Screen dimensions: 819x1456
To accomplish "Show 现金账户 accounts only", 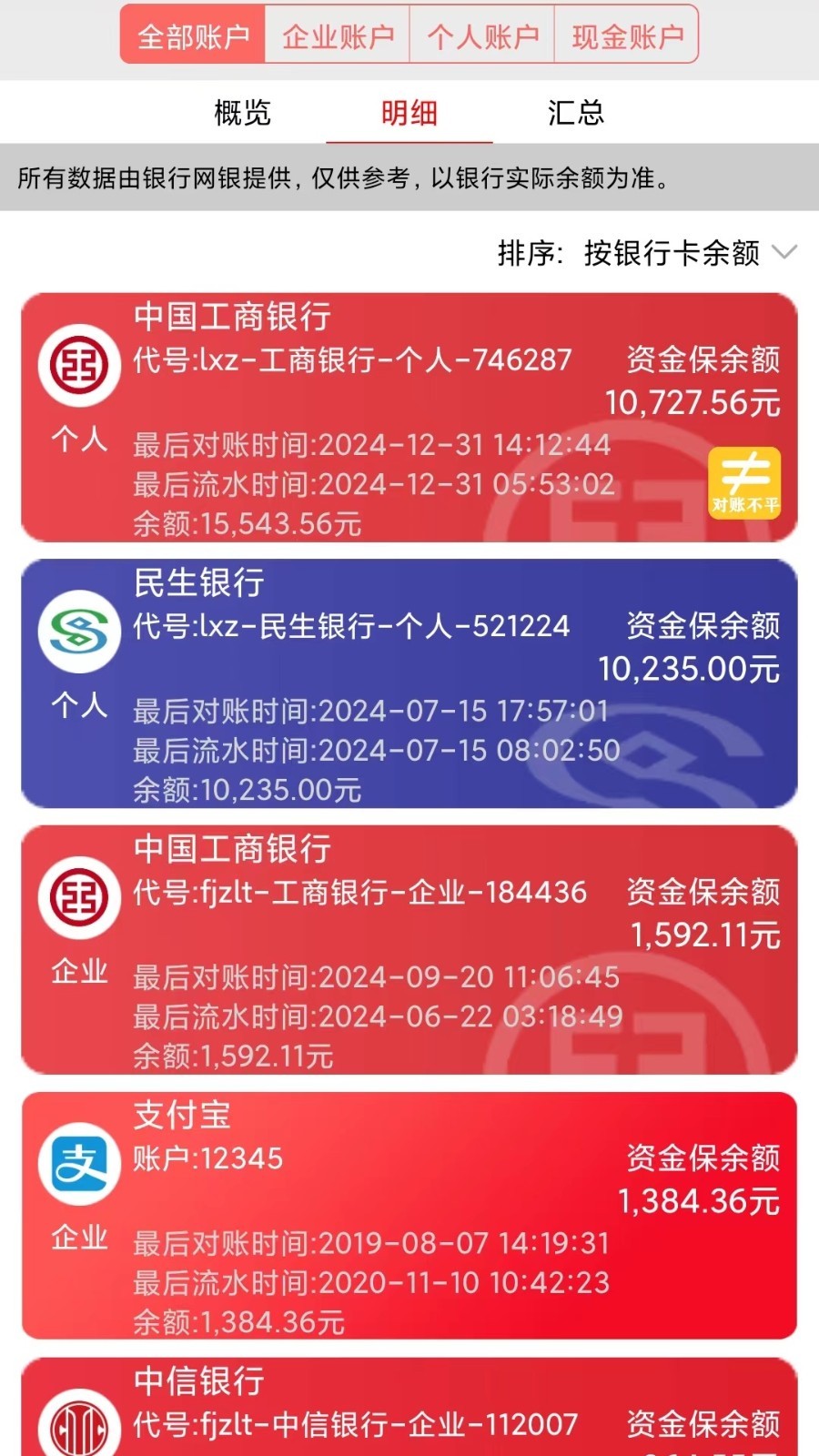I will pyautogui.click(x=627, y=35).
